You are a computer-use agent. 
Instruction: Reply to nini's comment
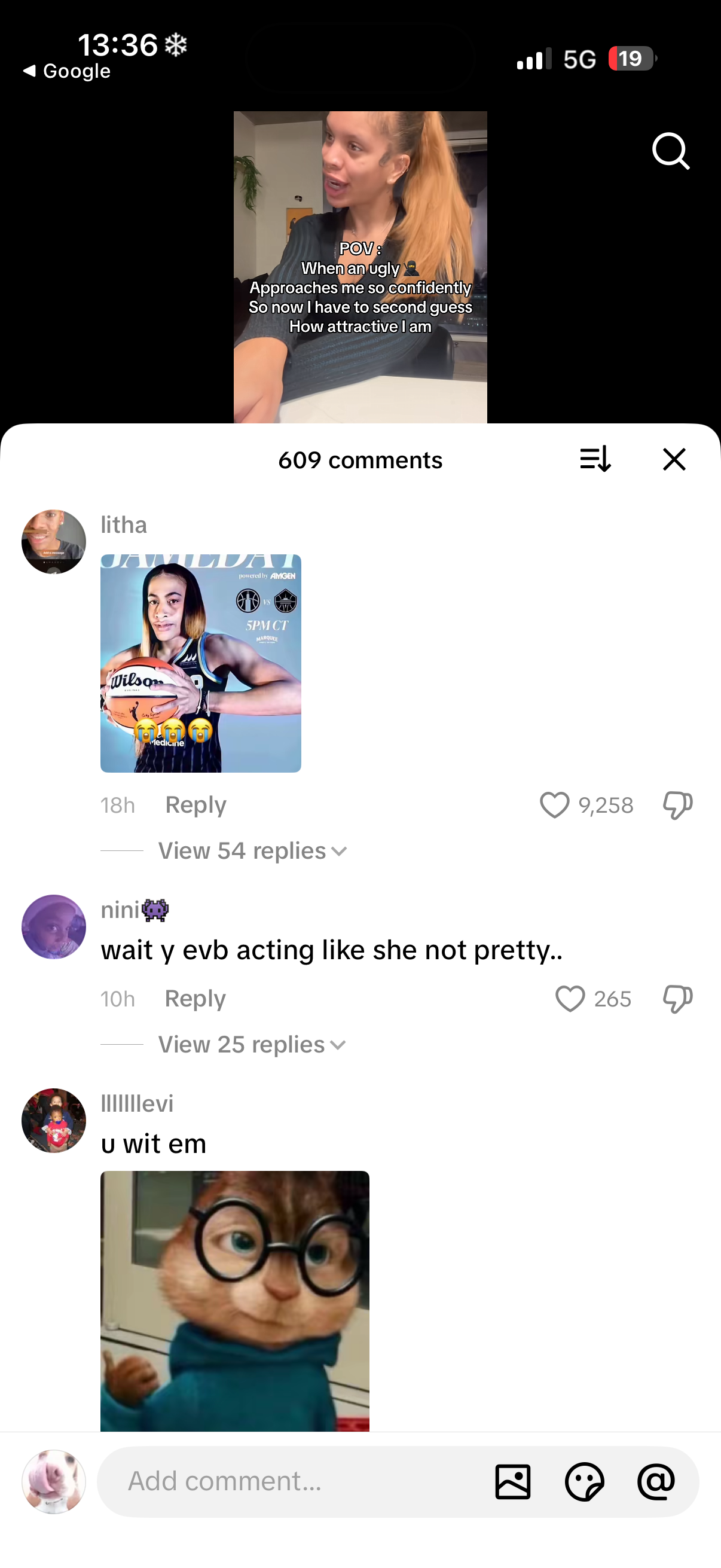click(195, 999)
